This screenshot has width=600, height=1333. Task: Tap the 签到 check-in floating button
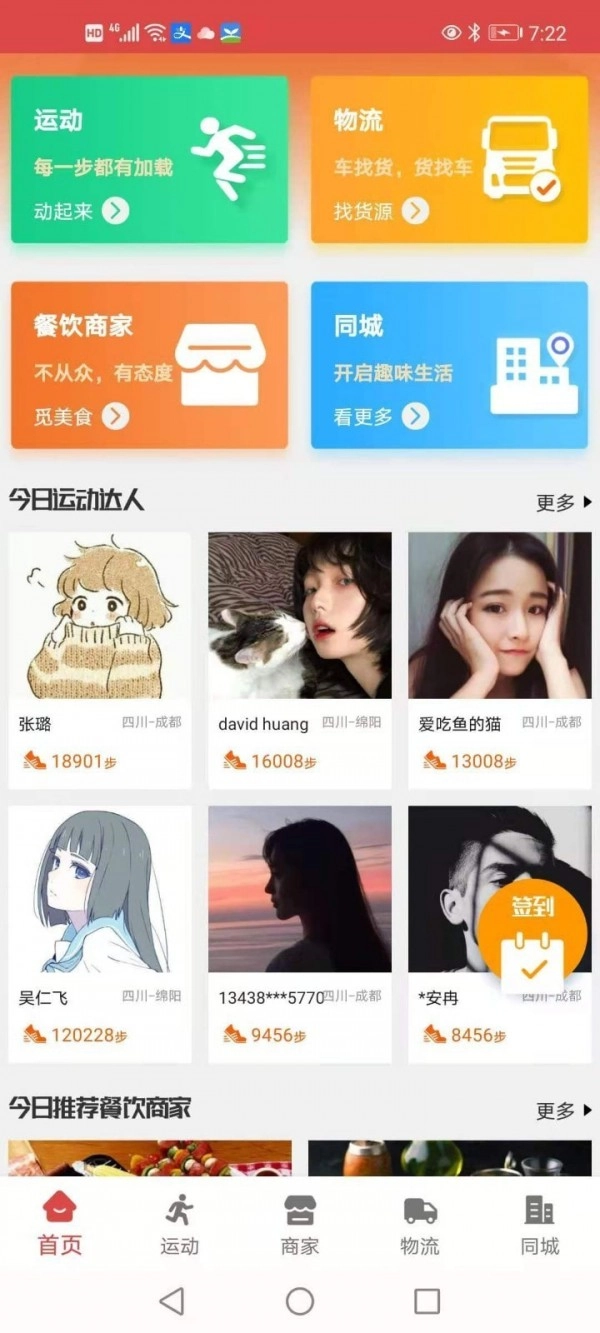pos(532,940)
